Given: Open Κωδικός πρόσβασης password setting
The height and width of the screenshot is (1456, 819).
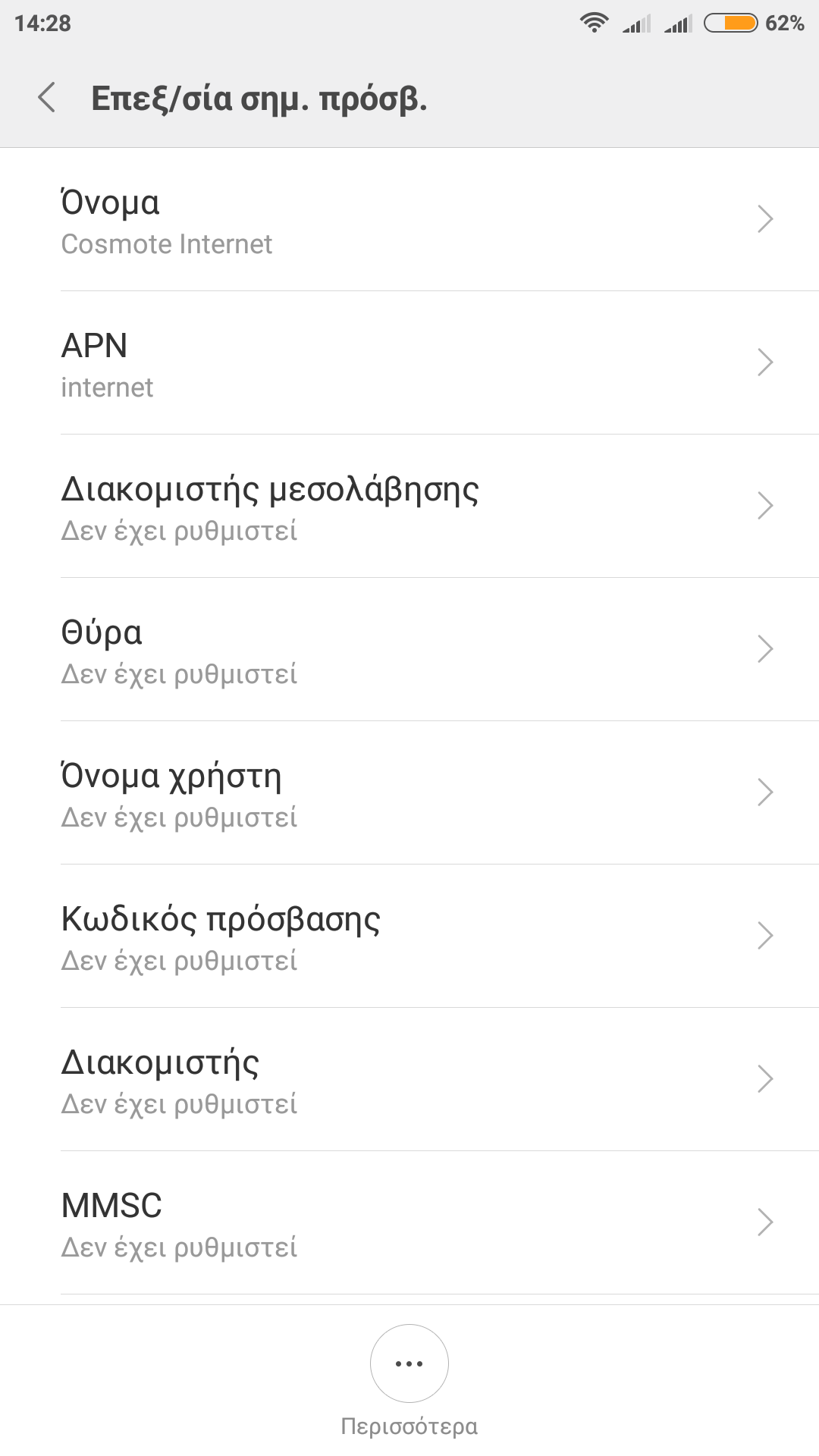Looking at the screenshot, I should pos(409,937).
